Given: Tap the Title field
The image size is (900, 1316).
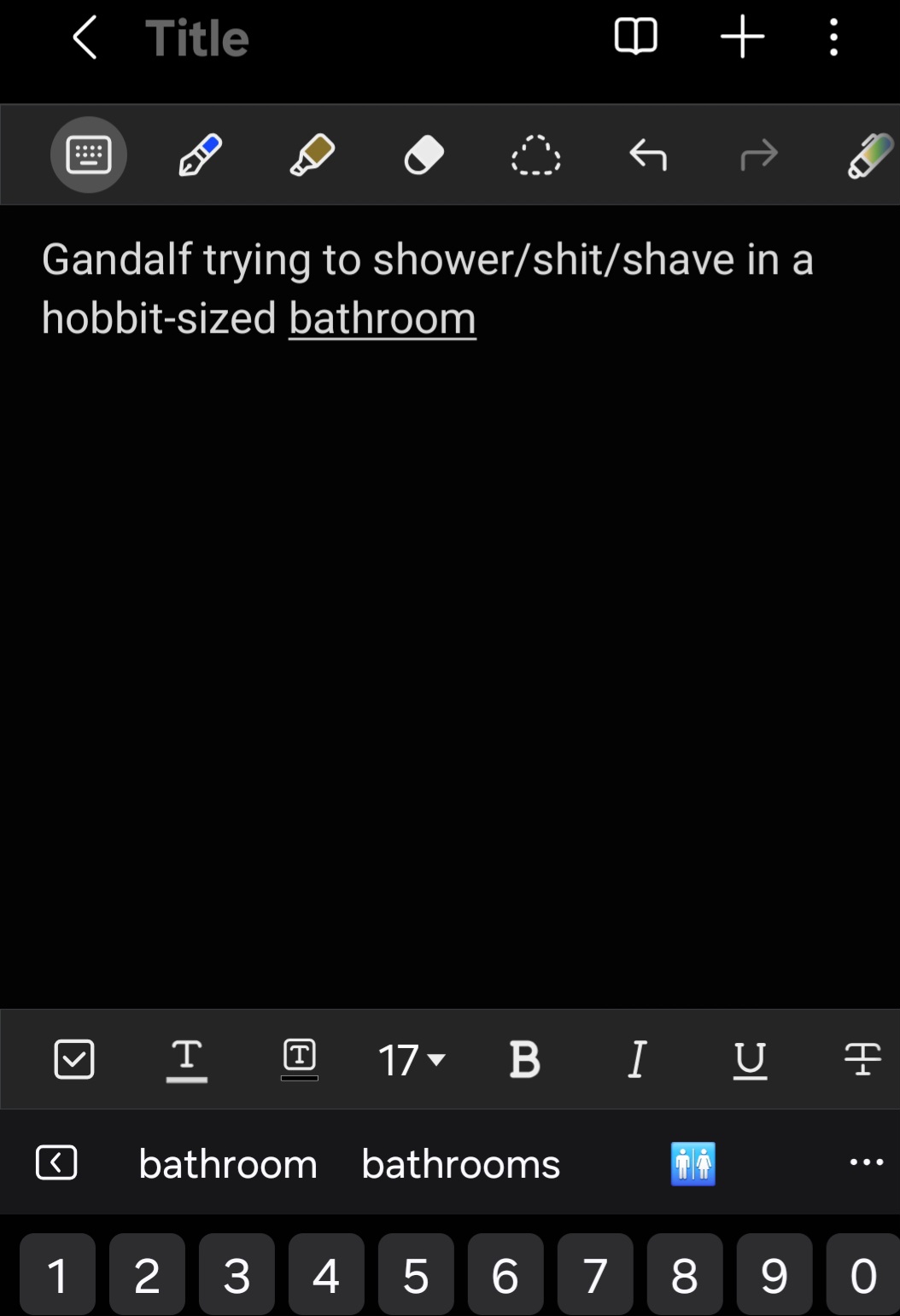Looking at the screenshot, I should click(197, 38).
